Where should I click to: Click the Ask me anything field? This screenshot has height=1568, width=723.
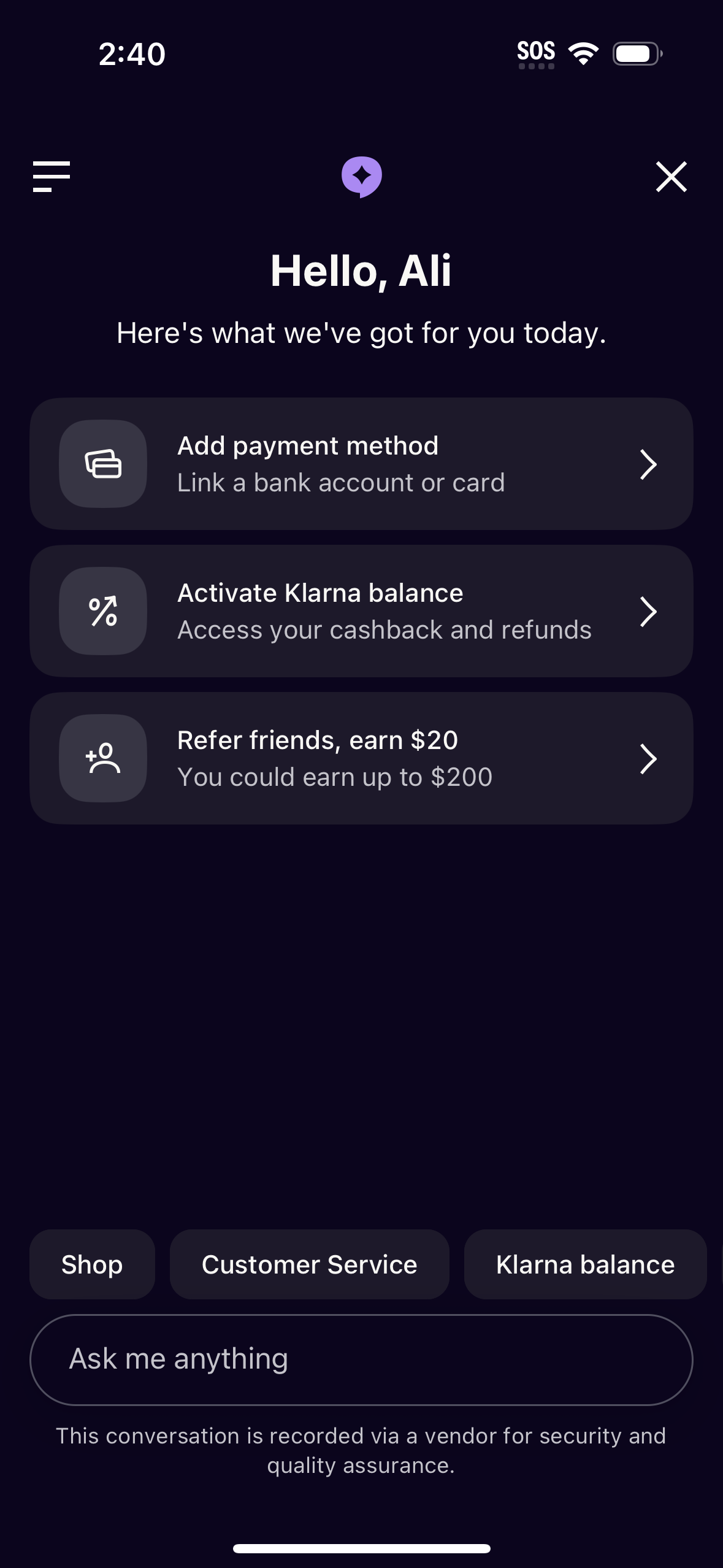362,1359
